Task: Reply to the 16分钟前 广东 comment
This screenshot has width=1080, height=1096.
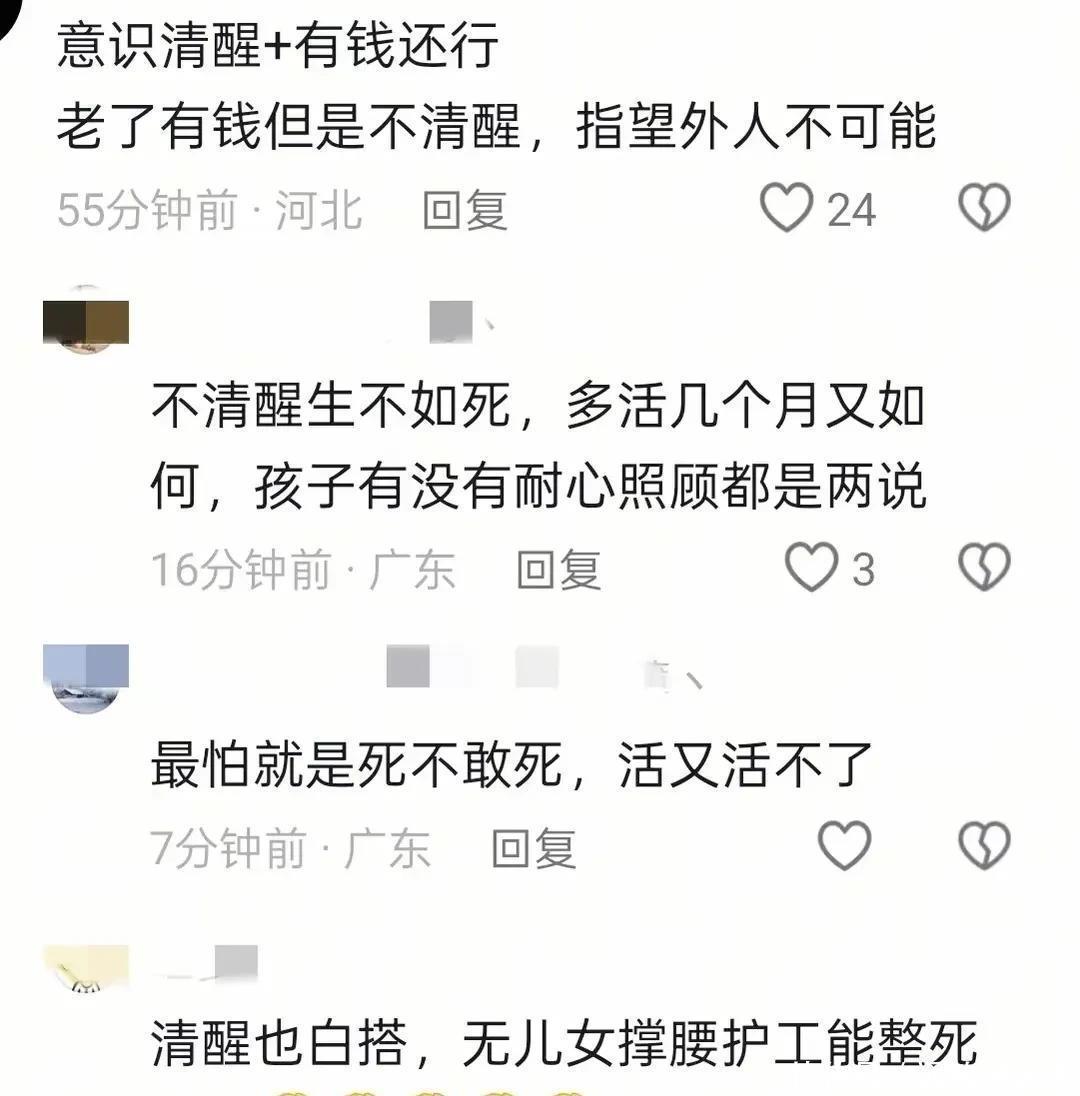Action: (x=558, y=569)
